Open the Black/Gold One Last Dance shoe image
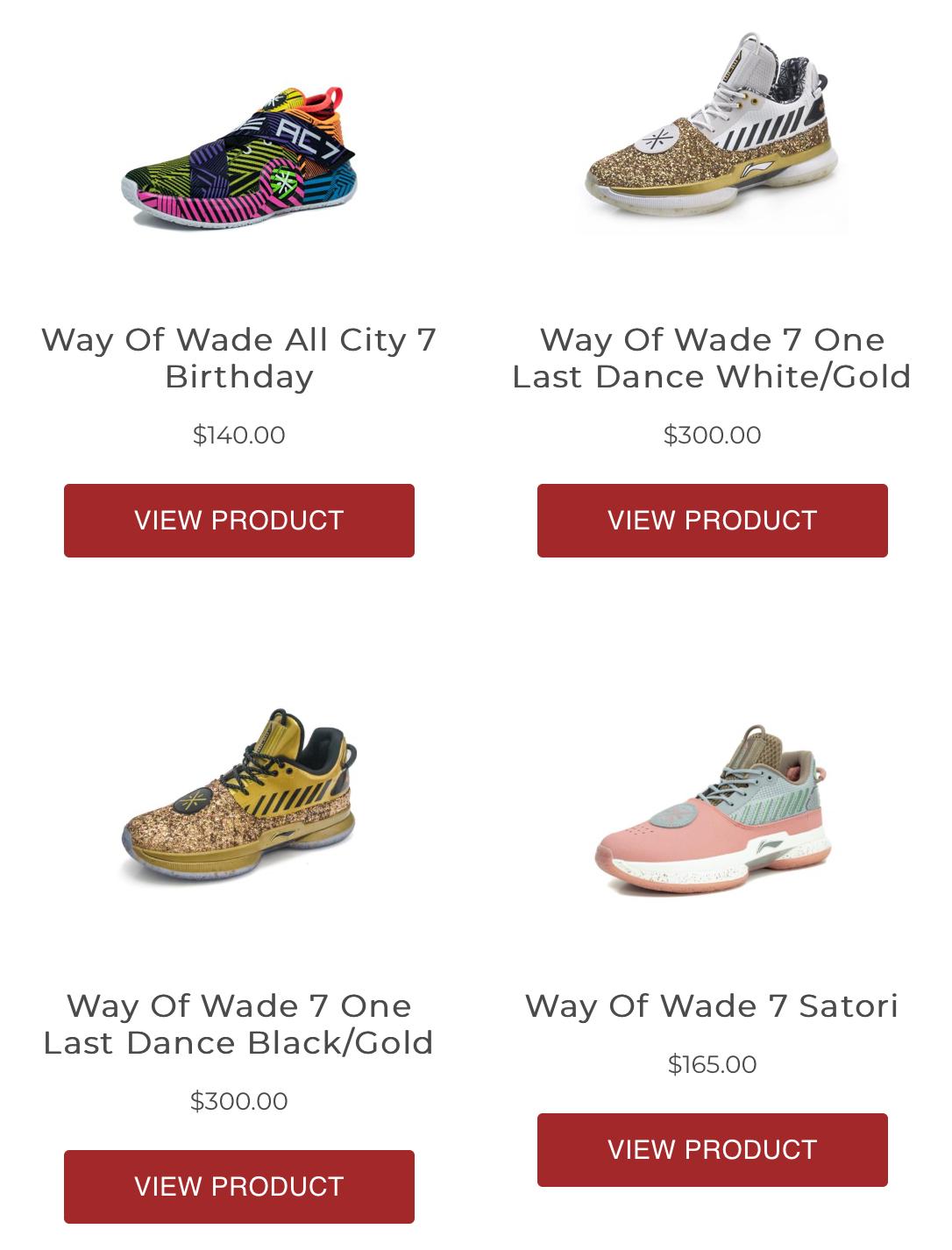952x1250 pixels. tap(238, 798)
